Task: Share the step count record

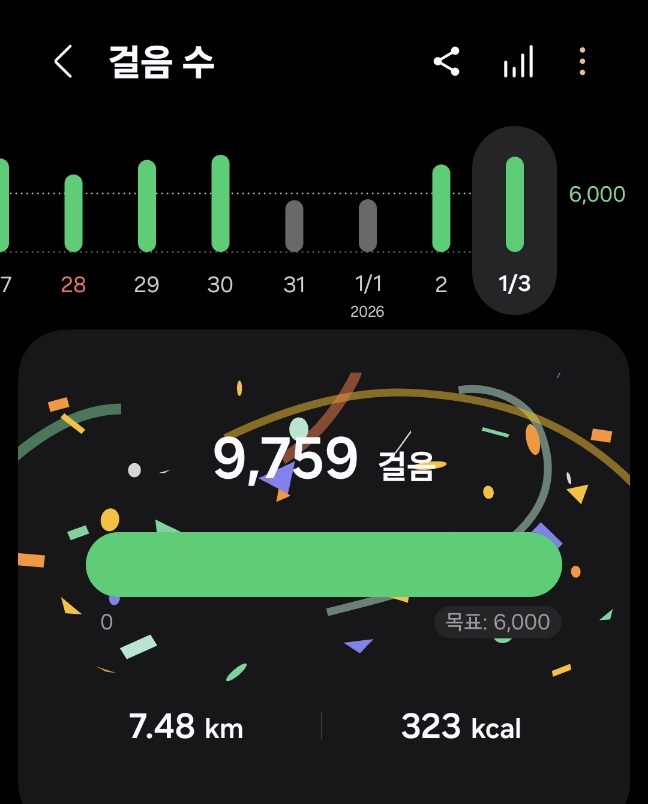Action: pyautogui.click(x=446, y=62)
